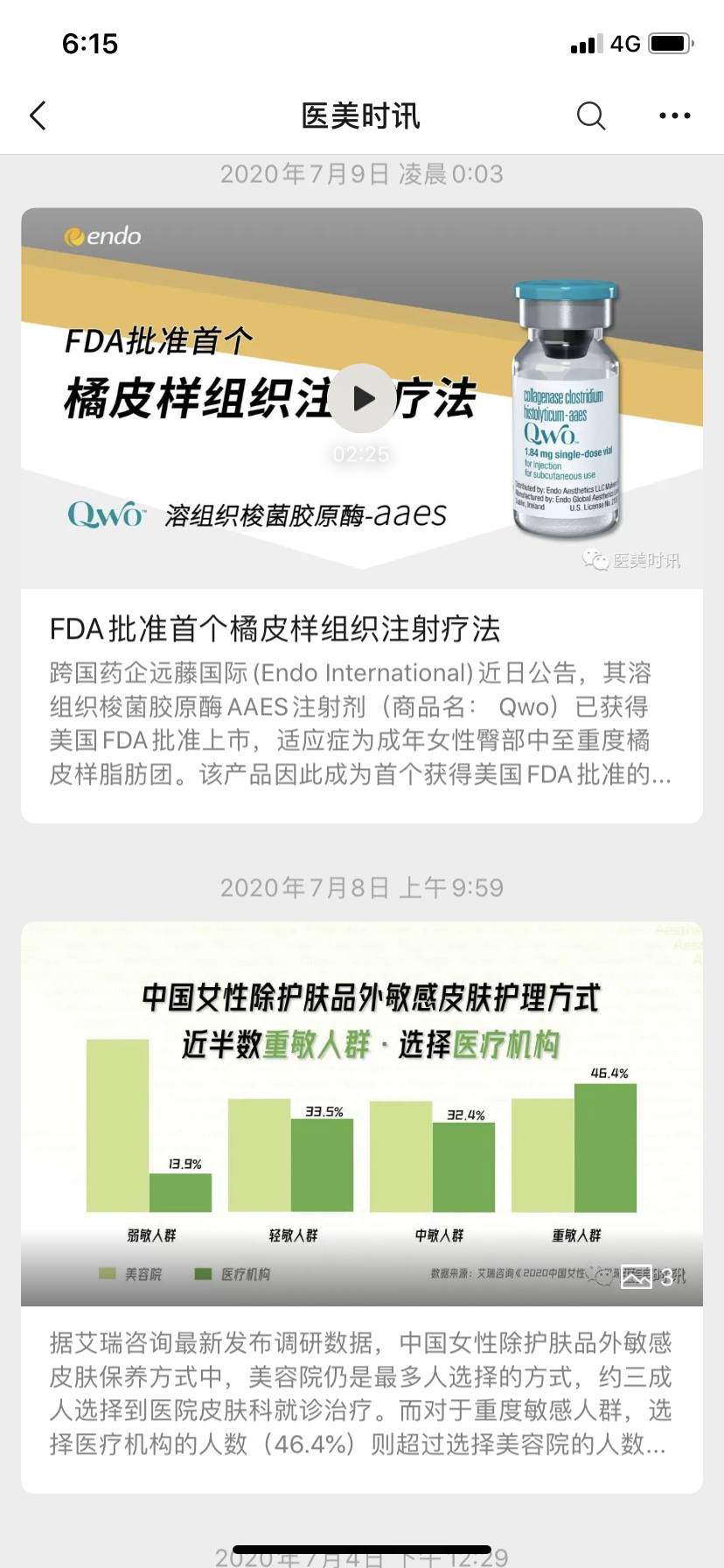Go back from 医美时讯 page
Image resolution: width=724 pixels, height=1568 pixels.
pyautogui.click(x=38, y=115)
